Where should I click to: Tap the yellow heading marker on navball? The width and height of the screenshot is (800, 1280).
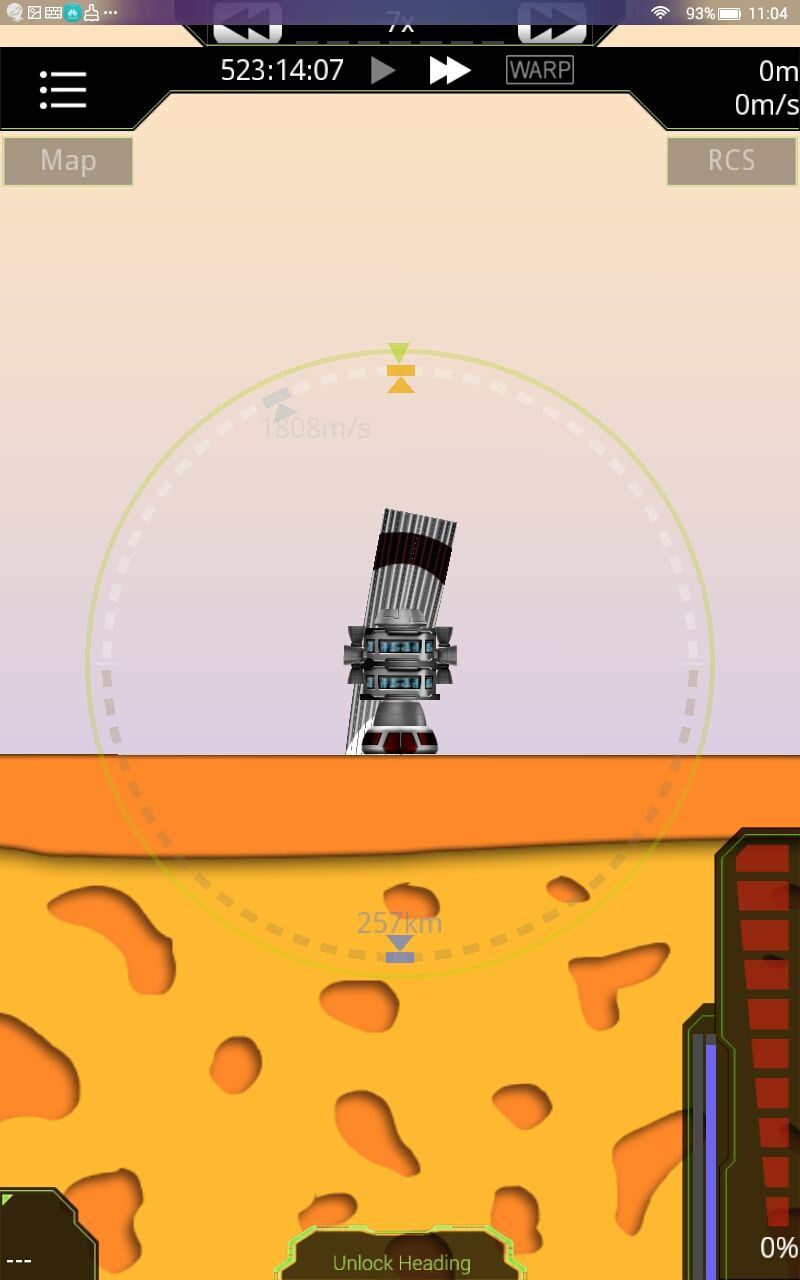(400, 378)
